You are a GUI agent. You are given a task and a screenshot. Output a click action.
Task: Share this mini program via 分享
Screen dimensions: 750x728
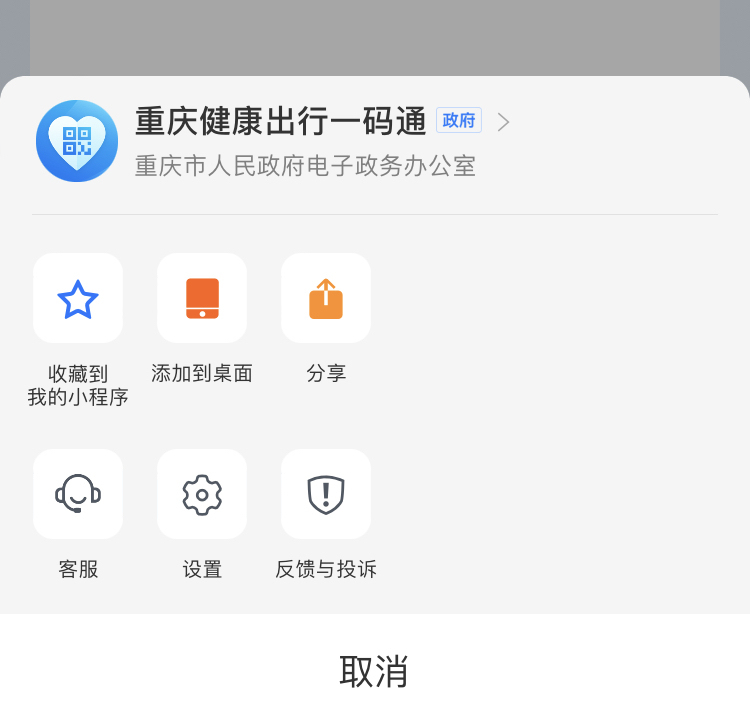pos(326,299)
